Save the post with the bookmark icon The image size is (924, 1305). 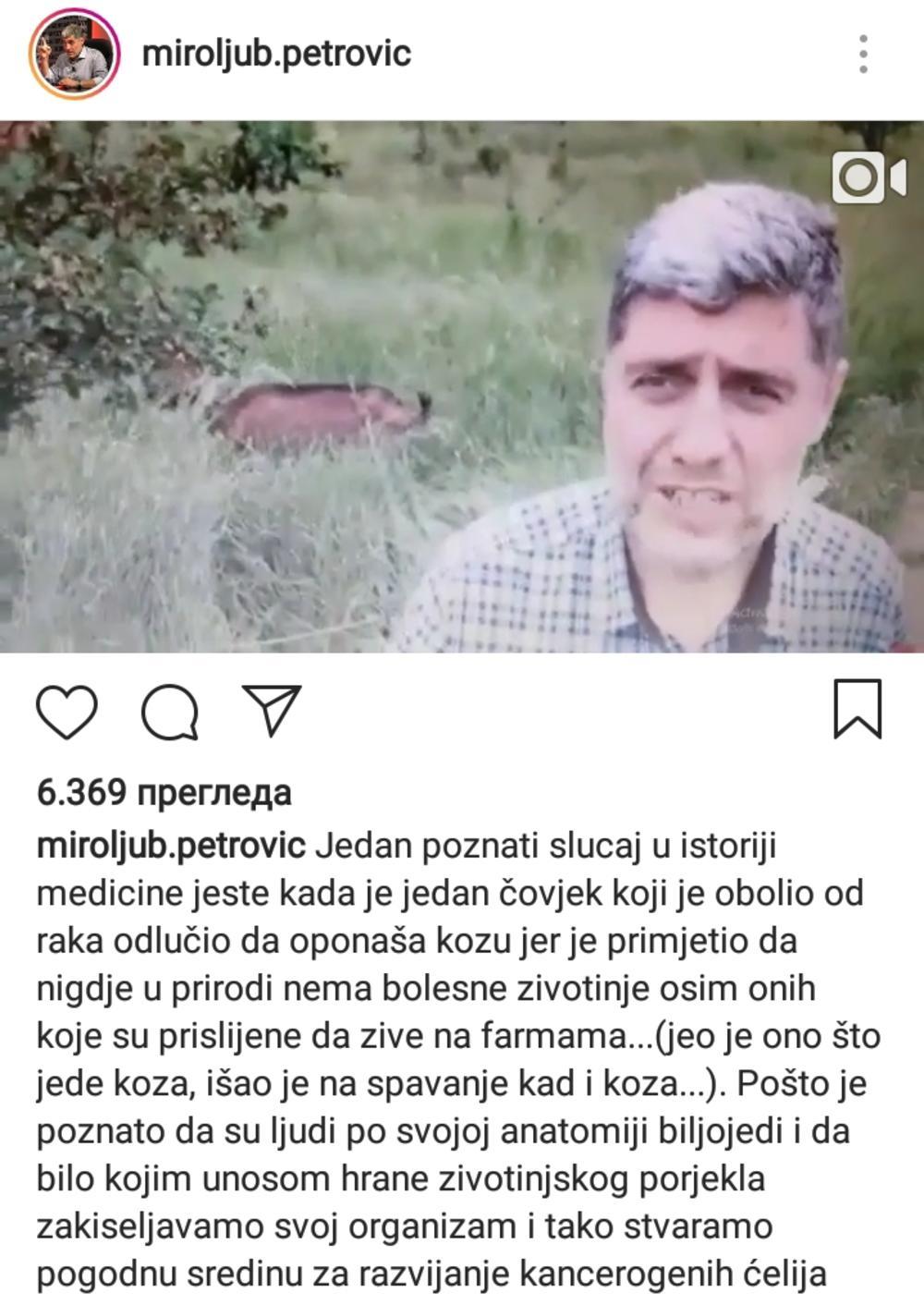tap(857, 710)
